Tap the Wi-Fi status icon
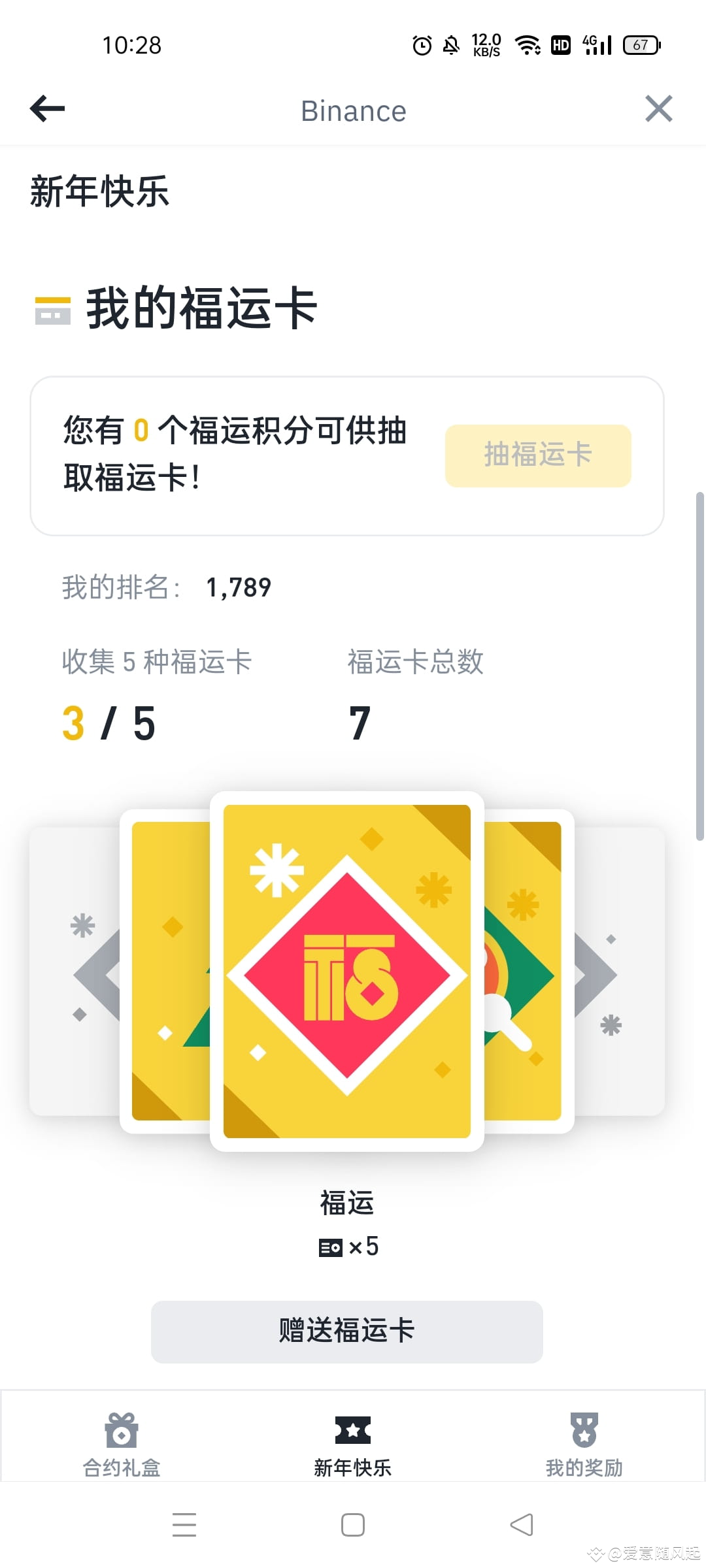 click(x=527, y=44)
